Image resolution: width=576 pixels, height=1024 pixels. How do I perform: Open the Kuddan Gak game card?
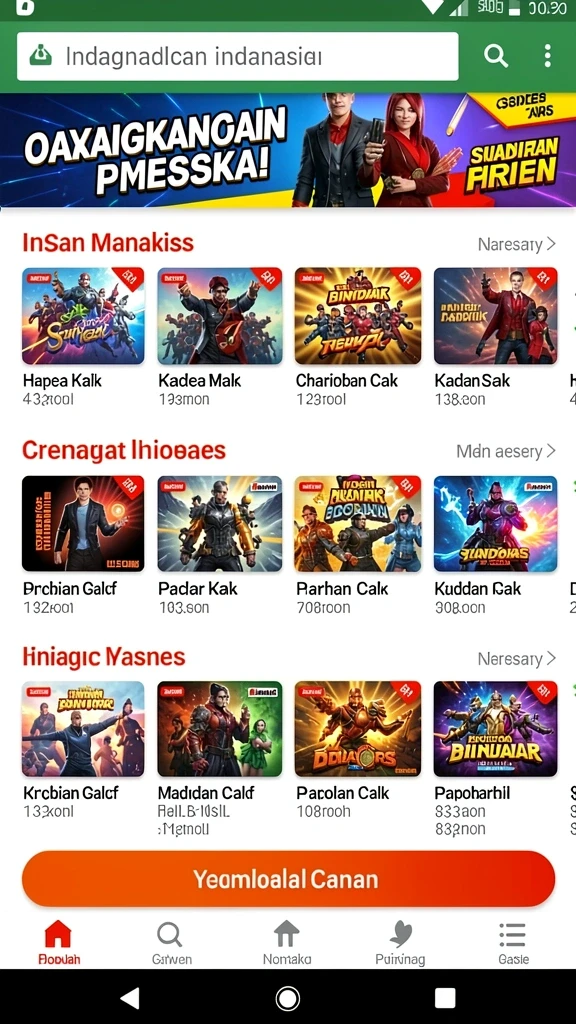496,545
